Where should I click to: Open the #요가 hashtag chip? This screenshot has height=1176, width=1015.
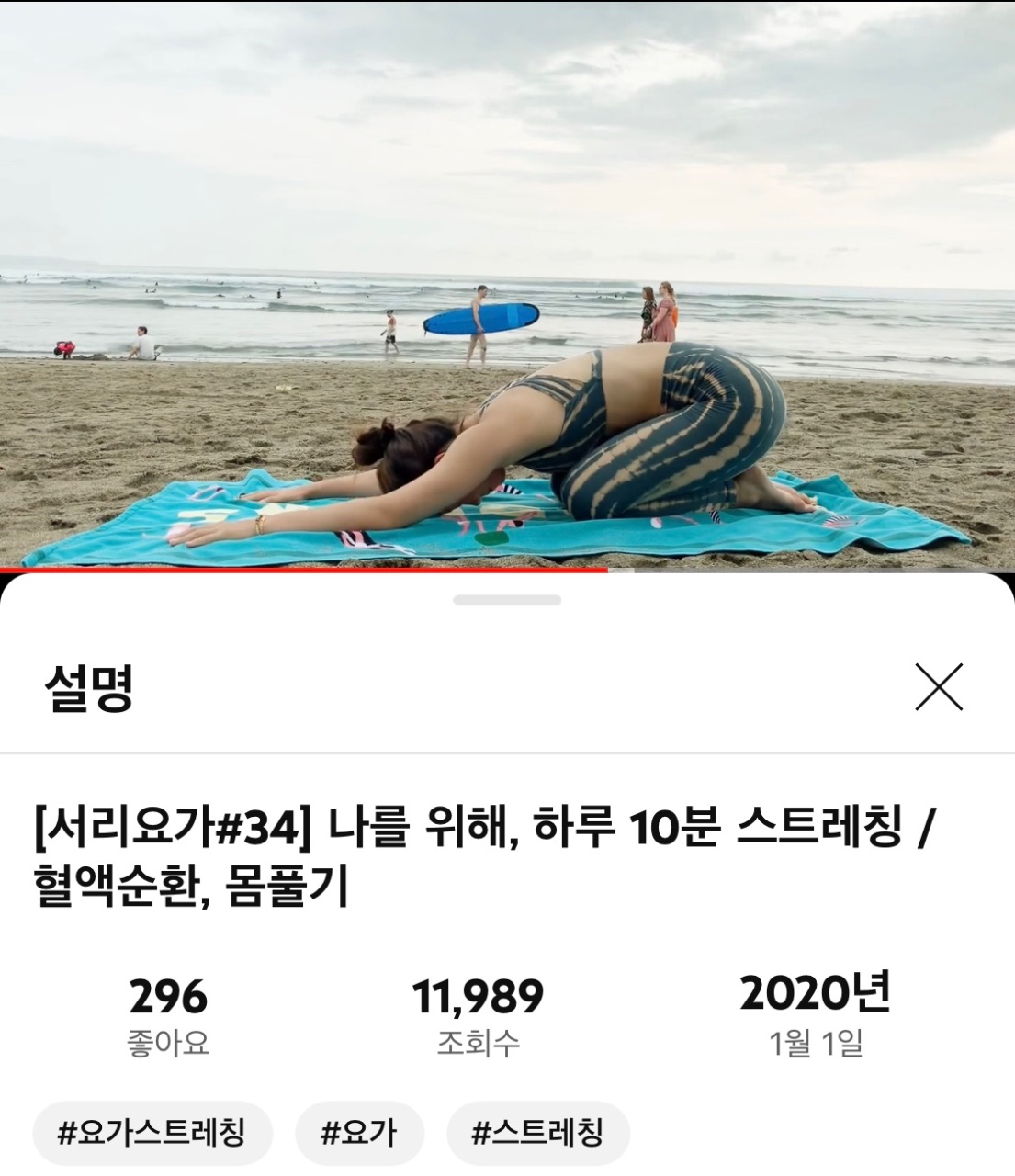click(359, 1132)
